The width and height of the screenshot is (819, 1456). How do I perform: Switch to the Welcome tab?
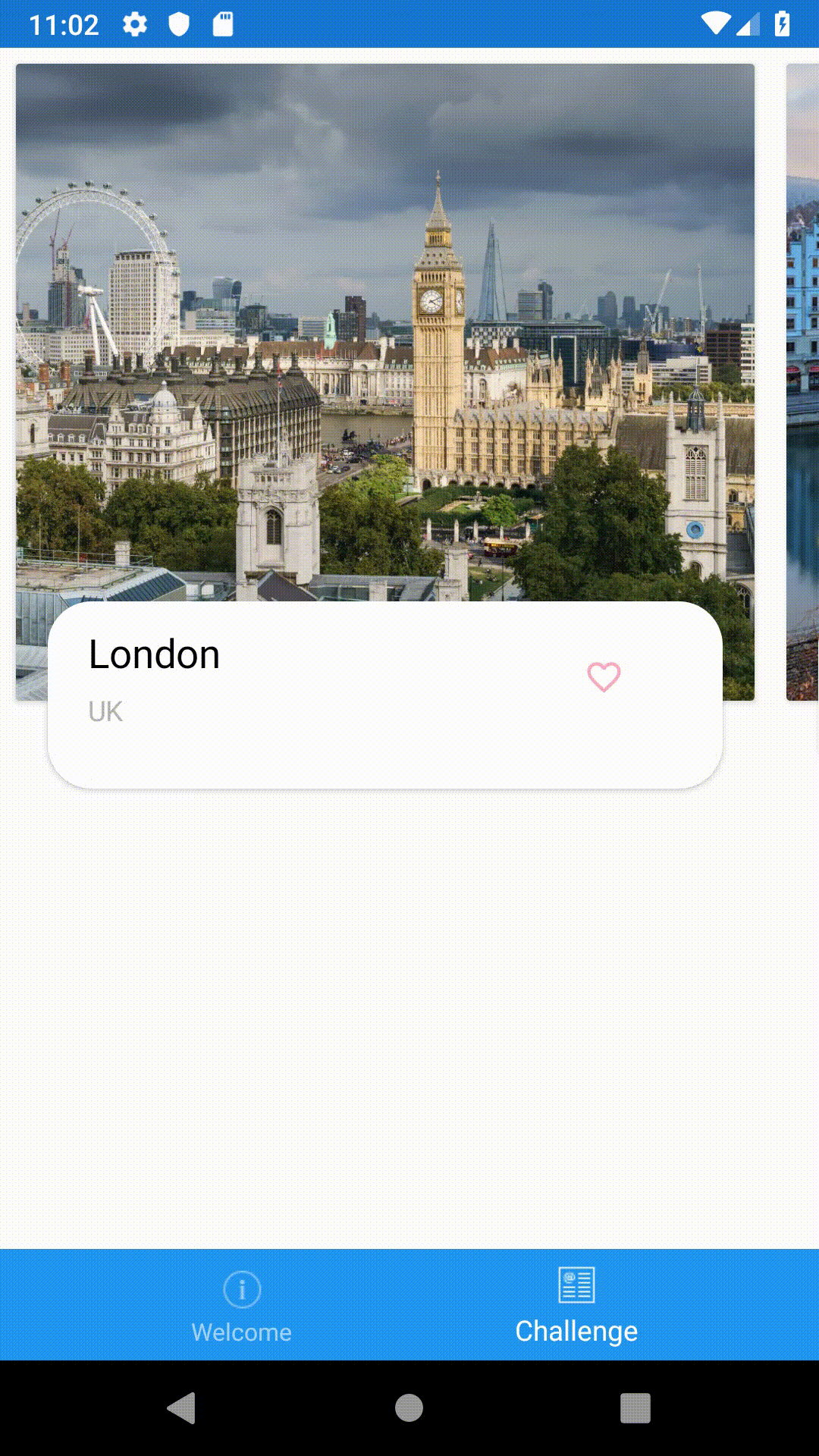click(241, 1306)
